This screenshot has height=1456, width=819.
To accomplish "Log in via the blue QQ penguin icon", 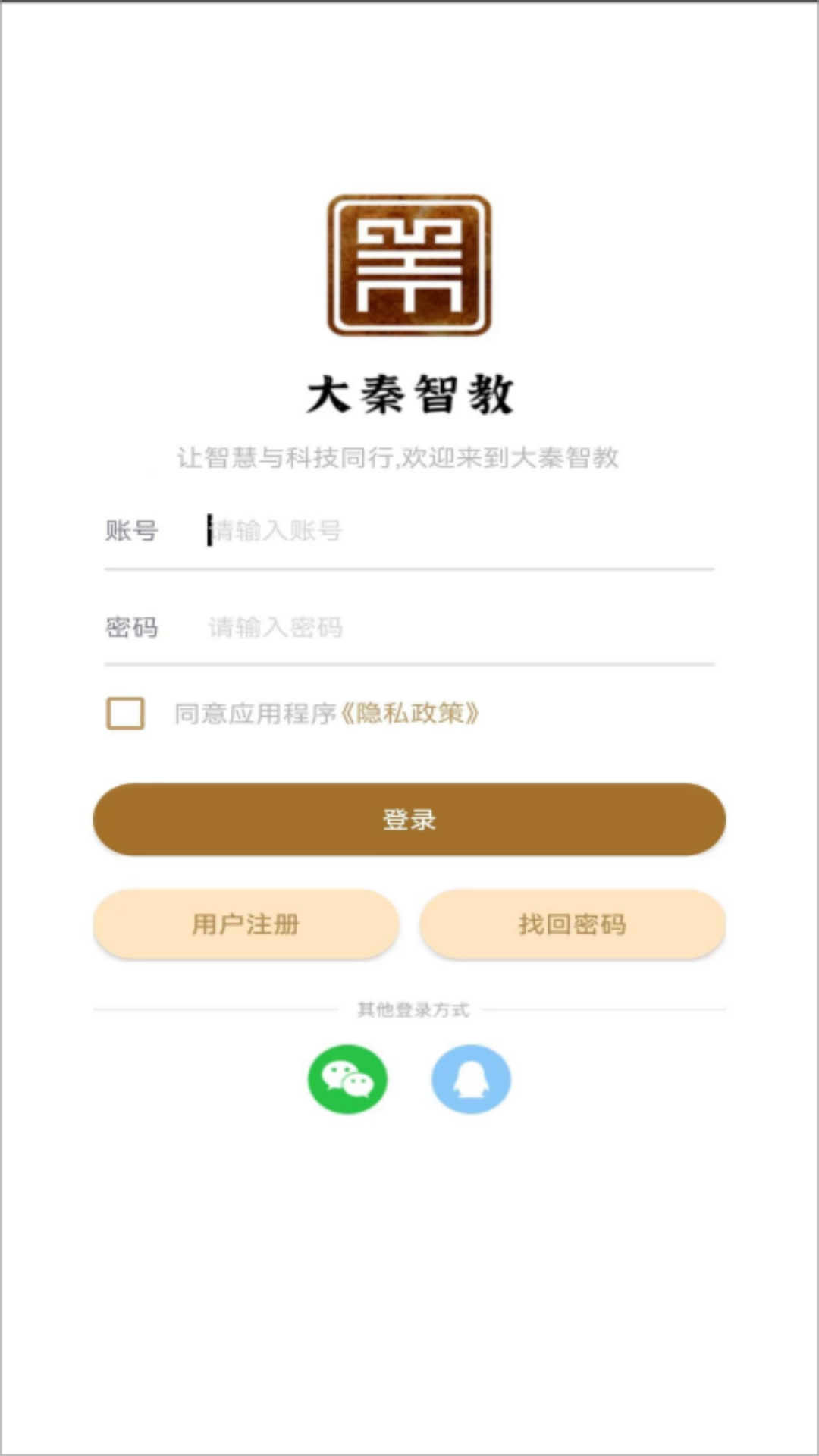I will tap(471, 1080).
